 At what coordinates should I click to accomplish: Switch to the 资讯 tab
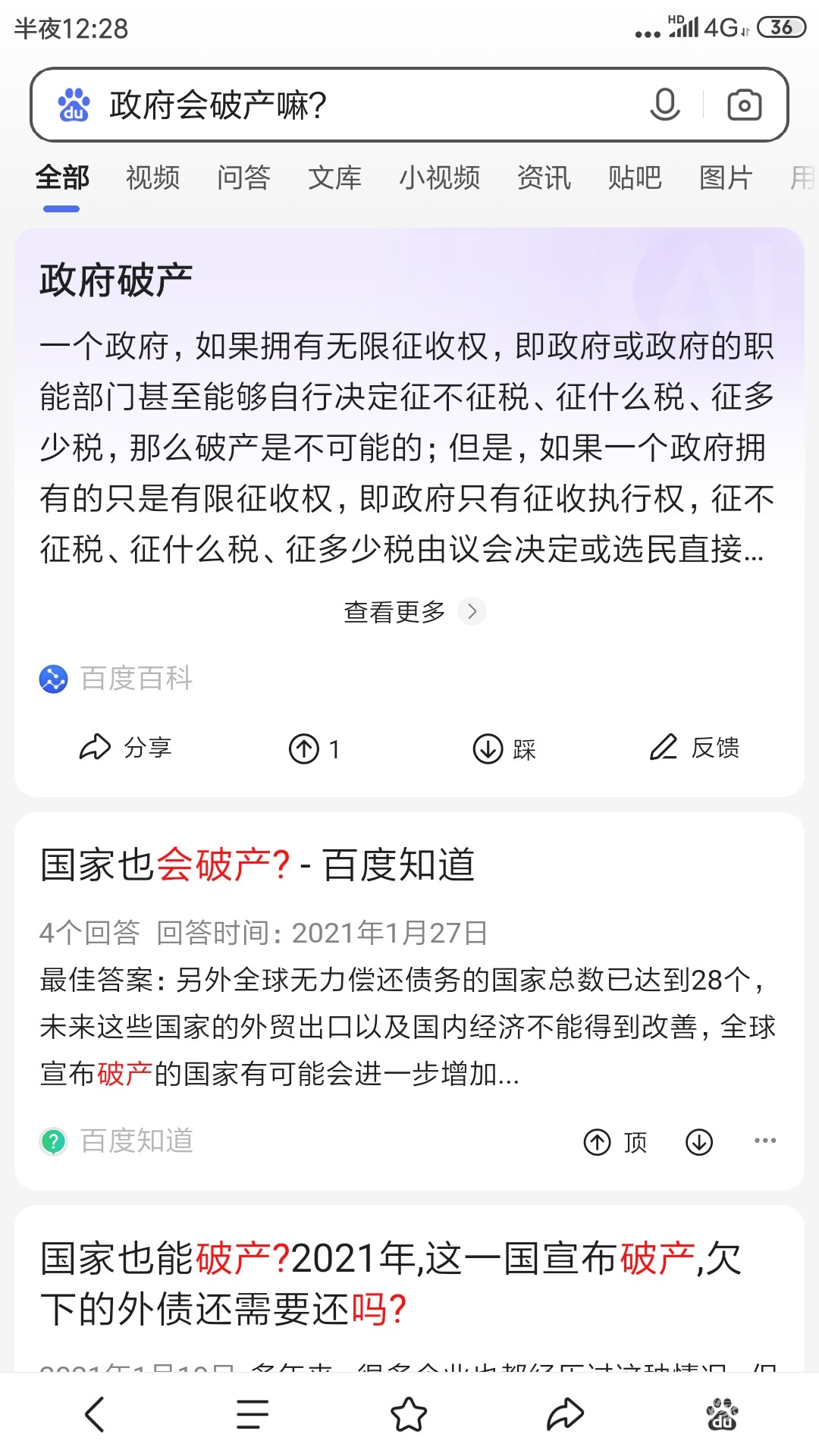pos(544,178)
